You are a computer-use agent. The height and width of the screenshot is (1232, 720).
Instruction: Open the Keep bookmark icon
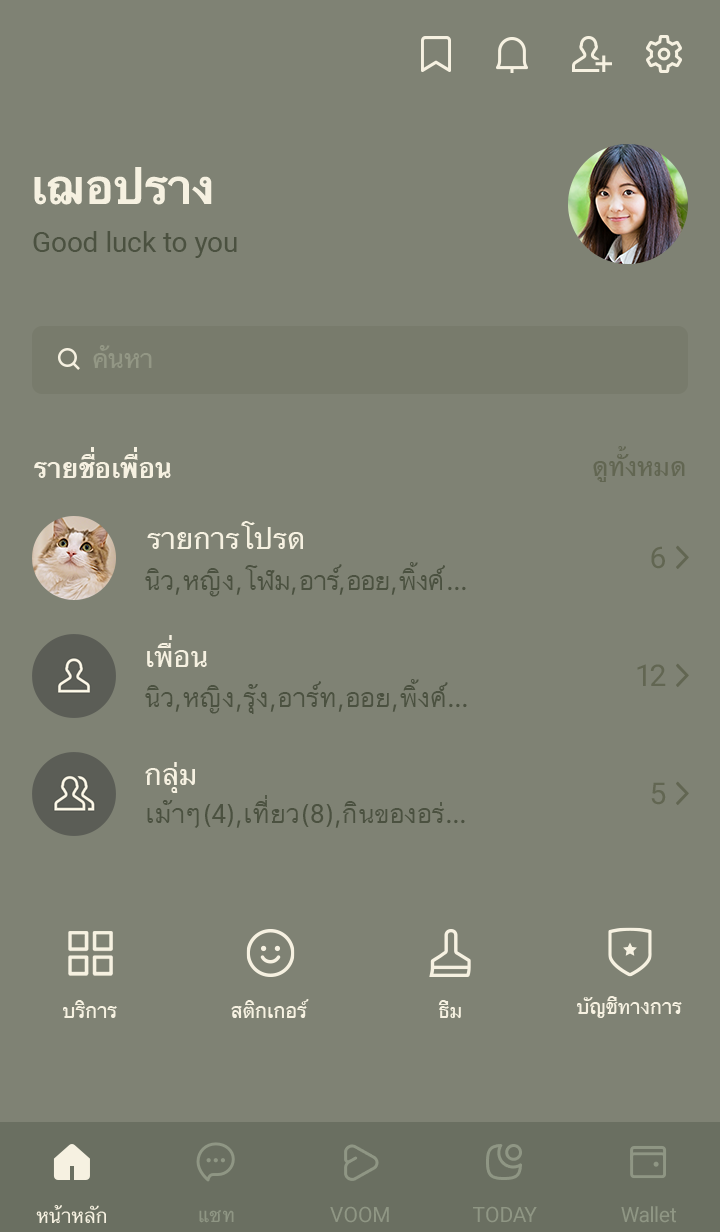tap(435, 55)
